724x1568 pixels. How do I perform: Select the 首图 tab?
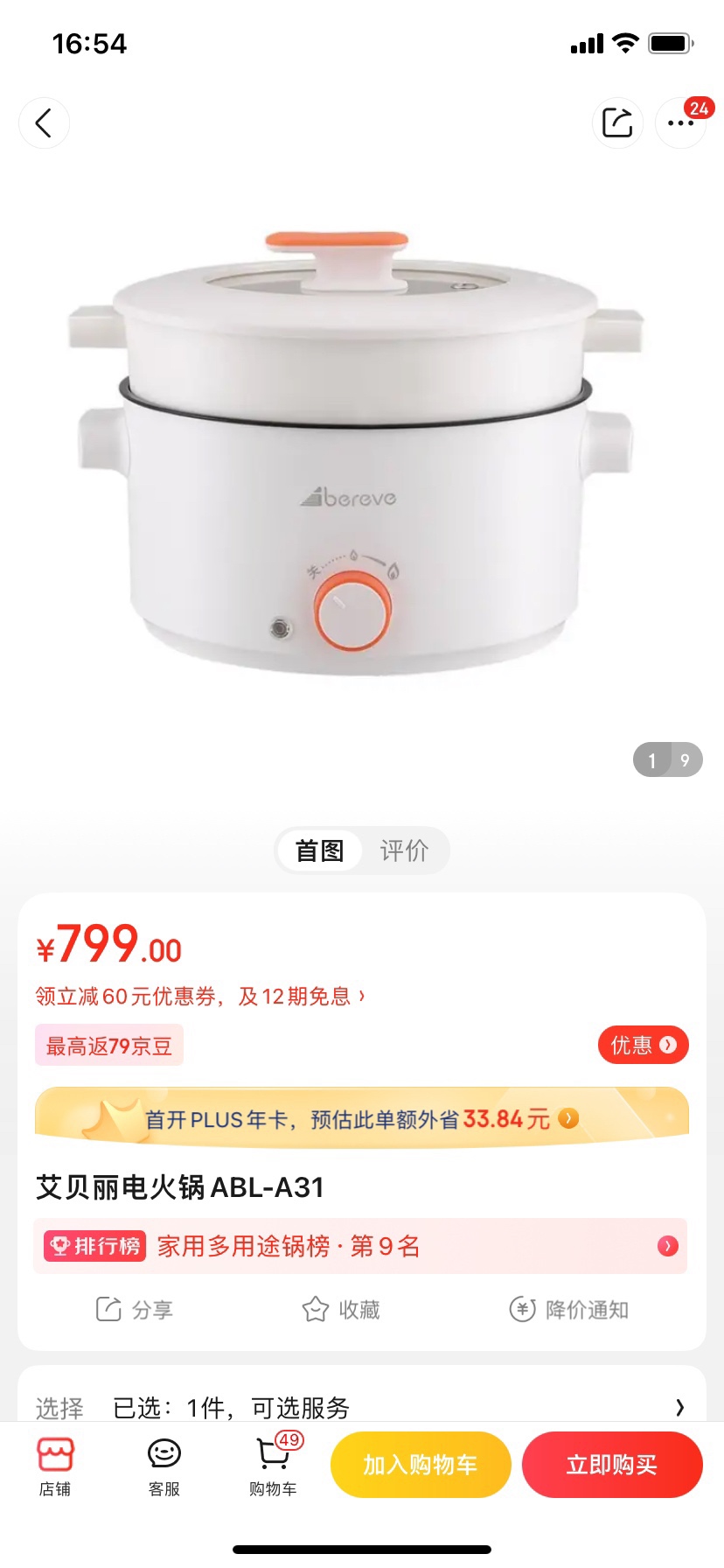pos(319,850)
